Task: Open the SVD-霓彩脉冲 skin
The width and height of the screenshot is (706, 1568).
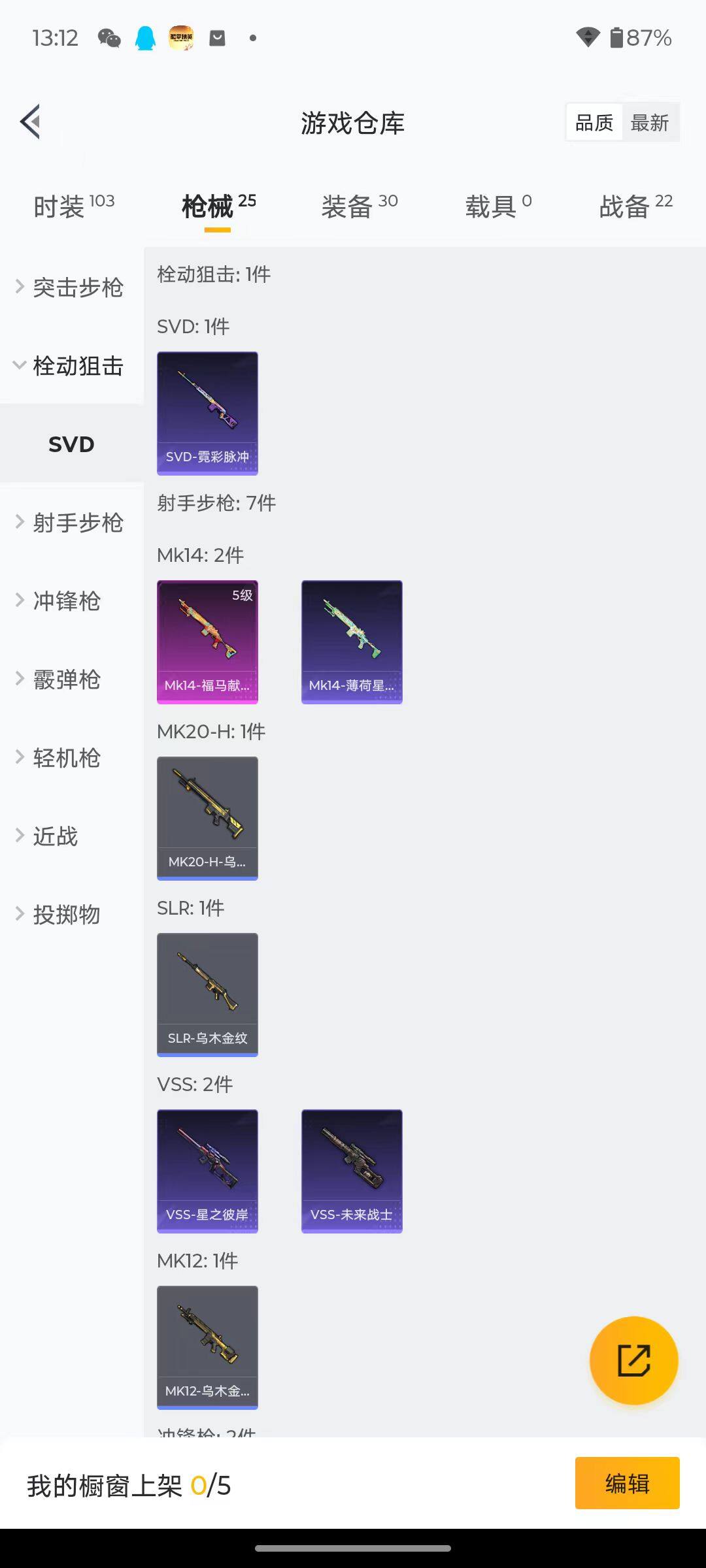Action: coord(207,413)
